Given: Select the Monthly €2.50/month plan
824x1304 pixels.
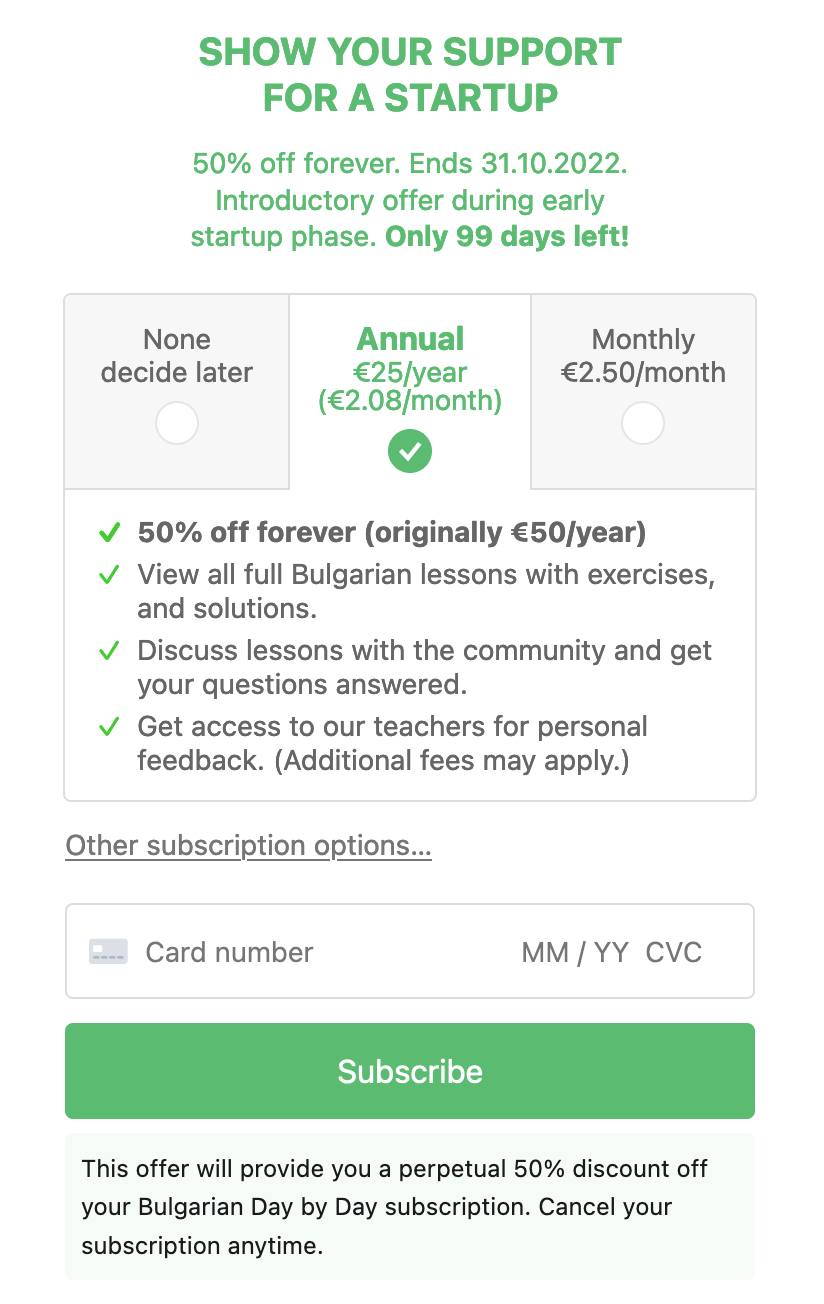Looking at the screenshot, I should tap(642, 423).
